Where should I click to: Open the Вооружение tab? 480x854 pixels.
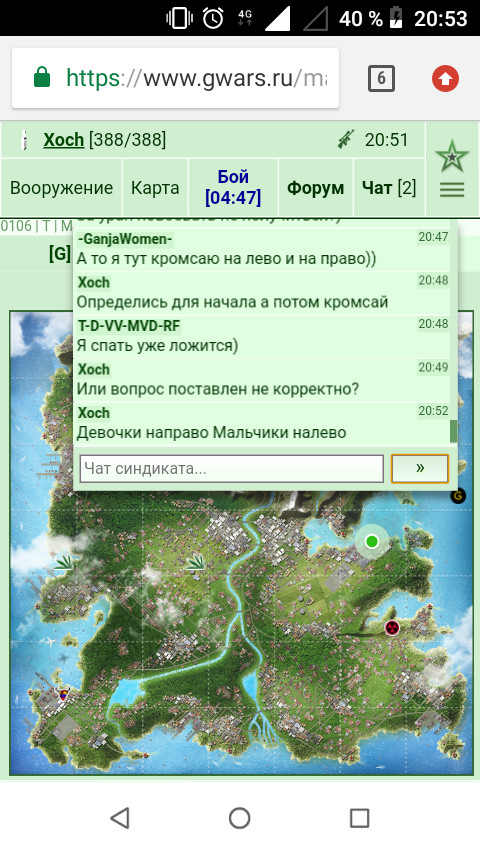click(x=62, y=188)
